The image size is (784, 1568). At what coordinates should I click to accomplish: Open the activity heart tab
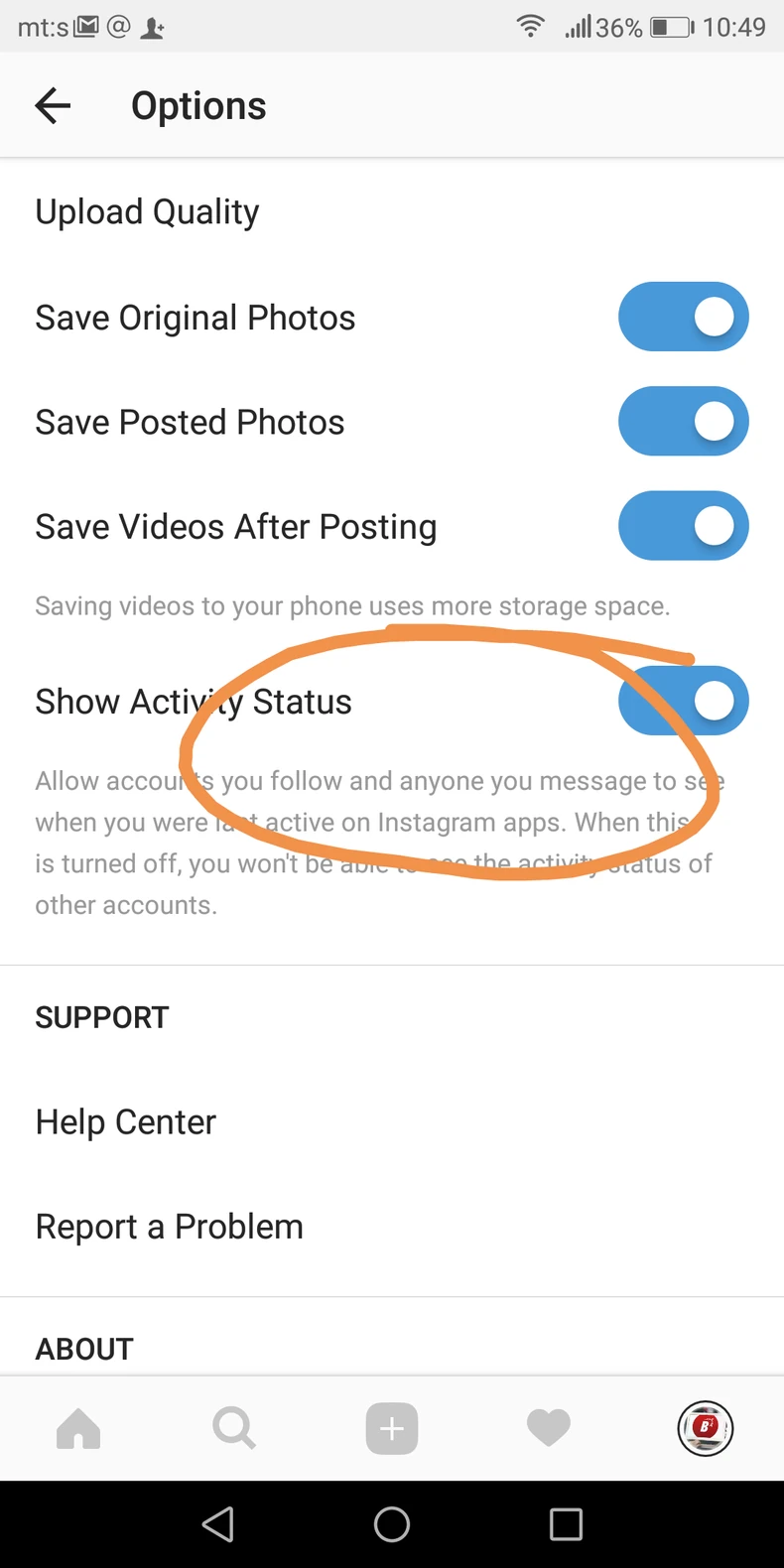[548, 1429]
